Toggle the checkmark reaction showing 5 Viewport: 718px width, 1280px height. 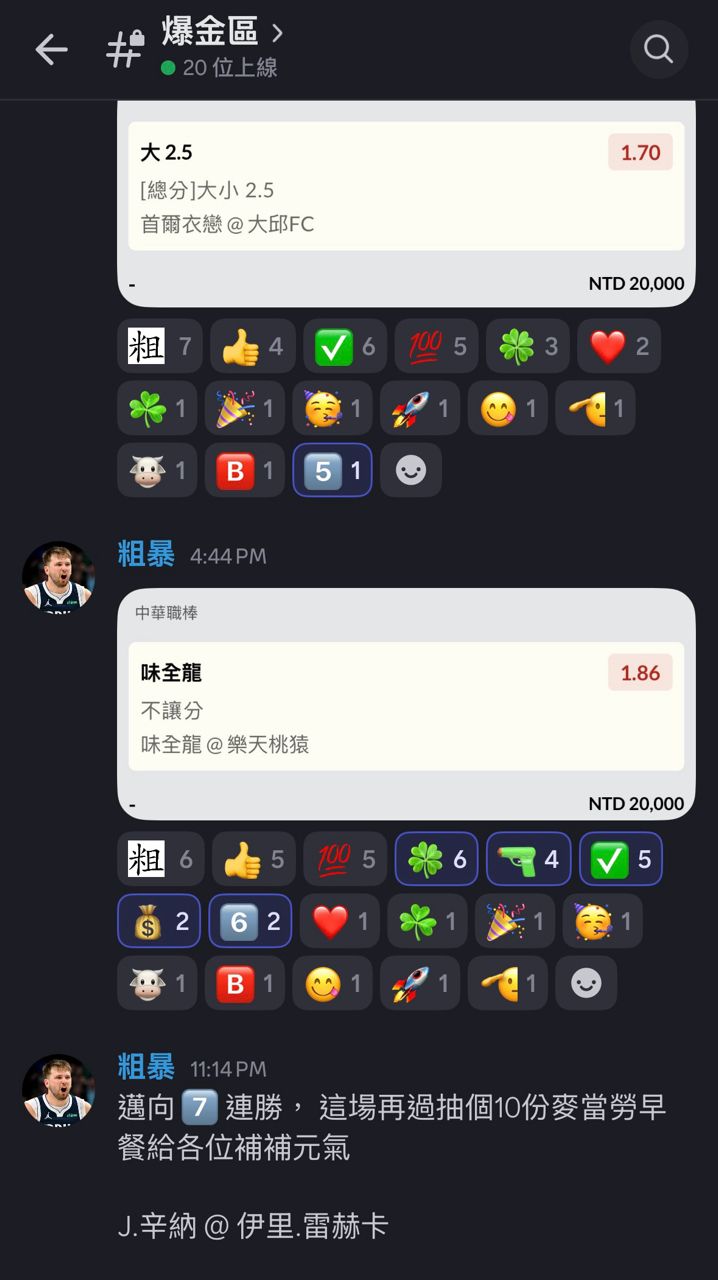620,859
